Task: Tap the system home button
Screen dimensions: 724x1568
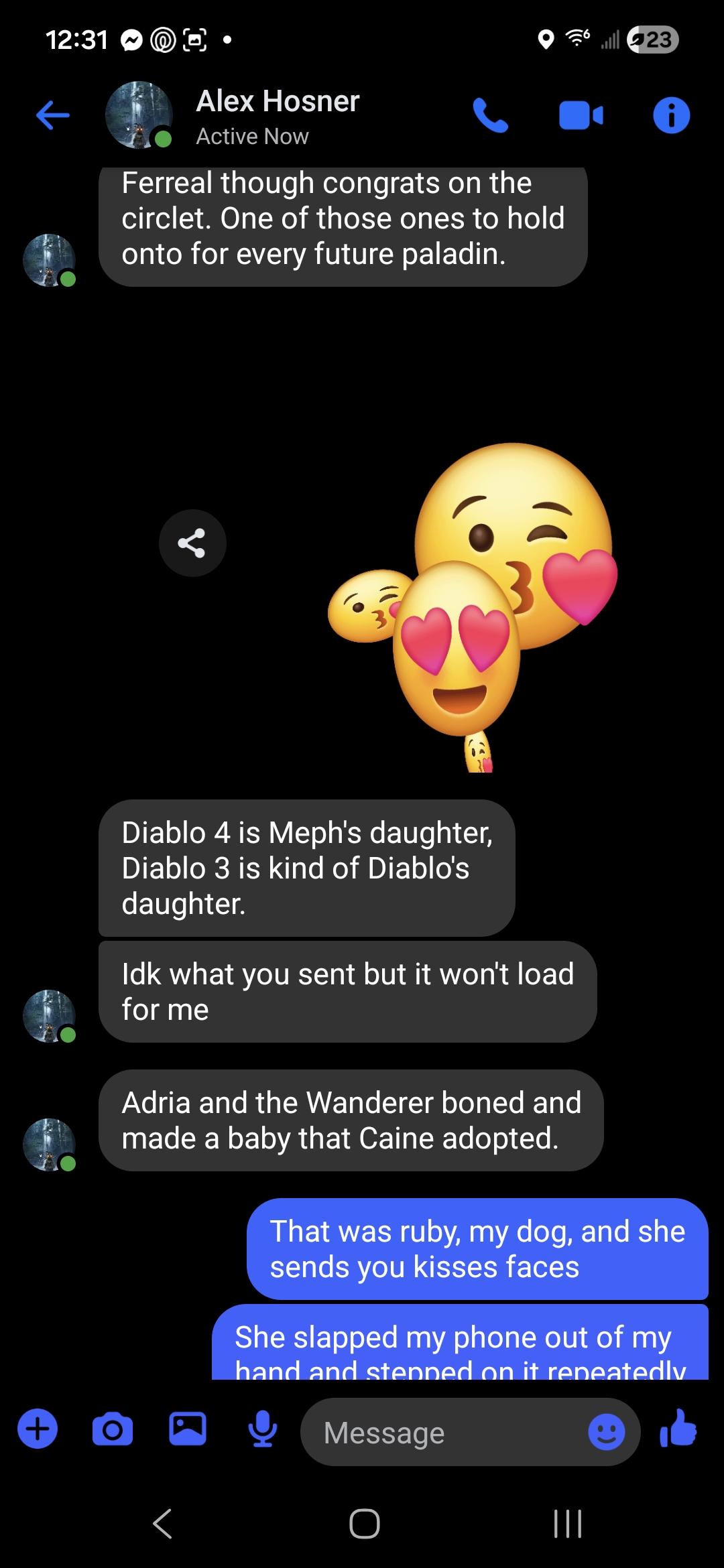Action: [364, 1524]
